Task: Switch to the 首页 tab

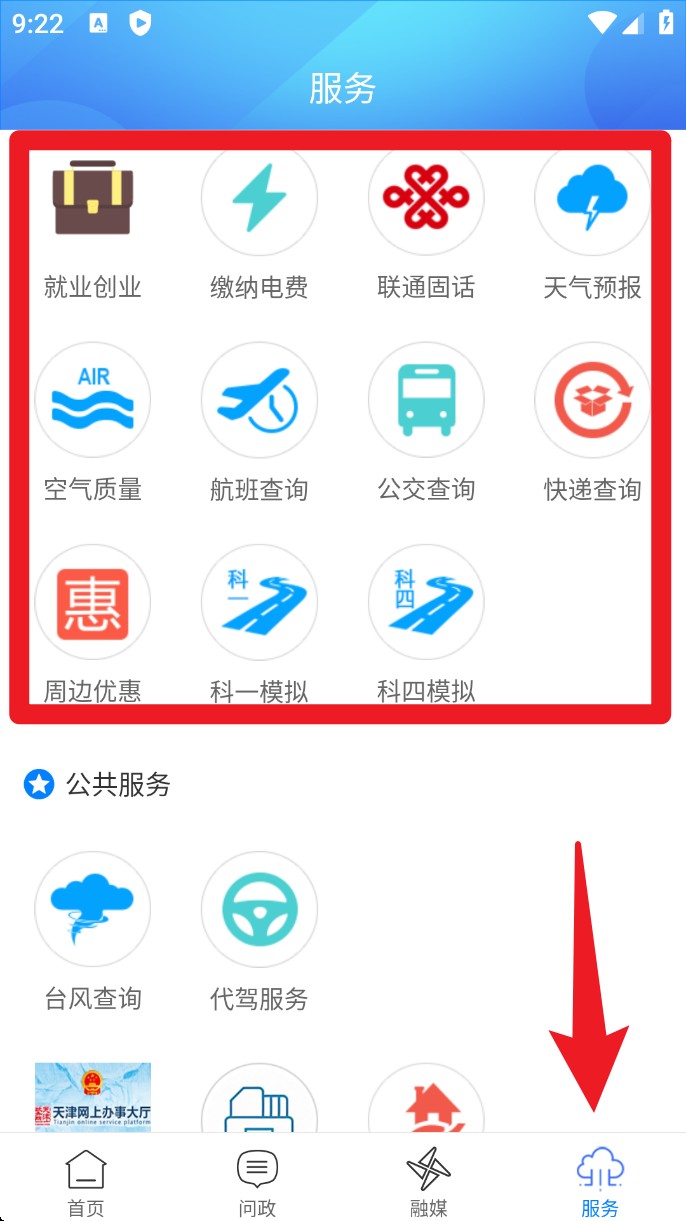Action: coord(85,1180)
